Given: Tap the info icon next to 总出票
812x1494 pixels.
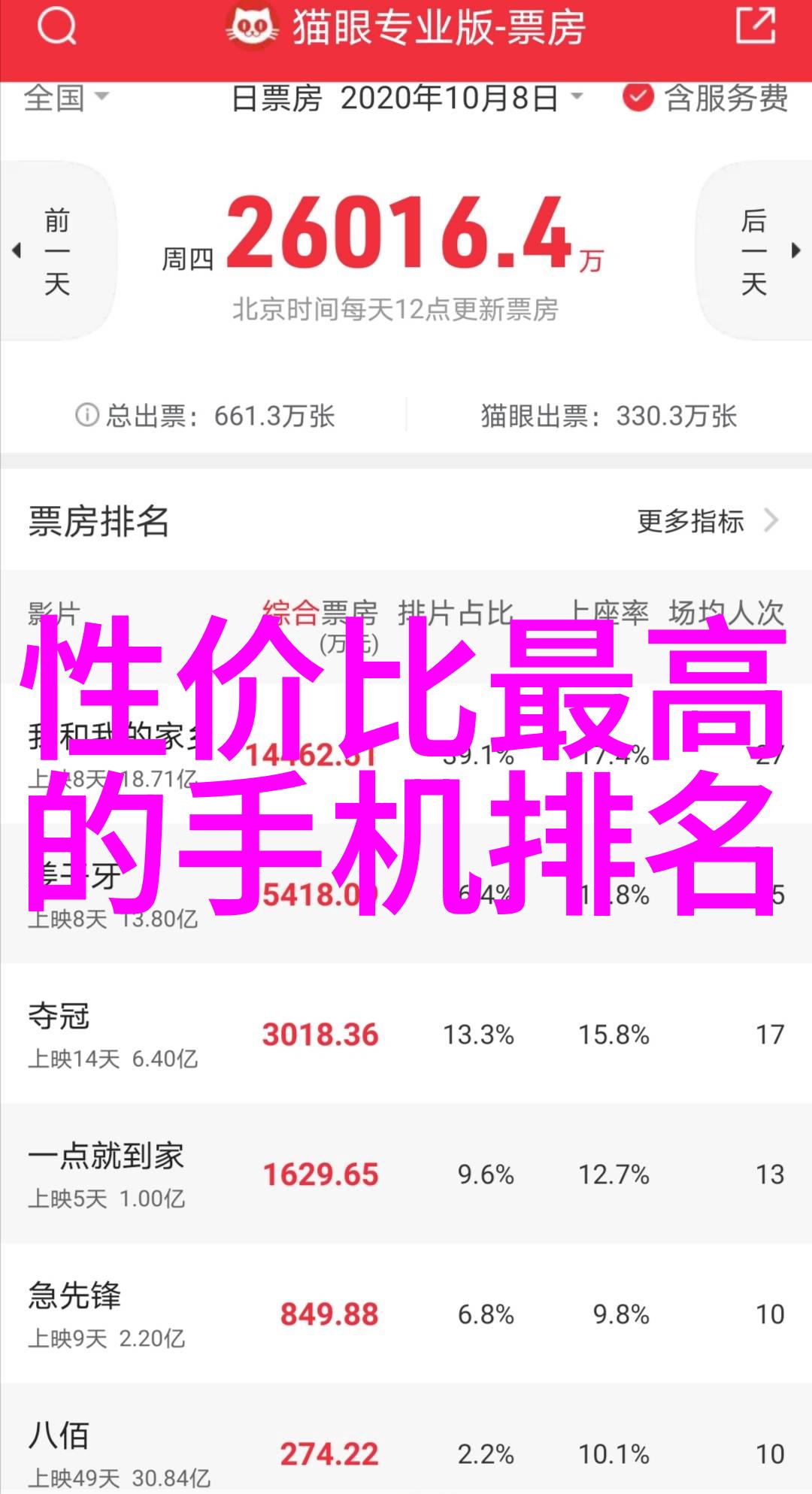Looking at the screenshot, I should click(x=87, y=415).
